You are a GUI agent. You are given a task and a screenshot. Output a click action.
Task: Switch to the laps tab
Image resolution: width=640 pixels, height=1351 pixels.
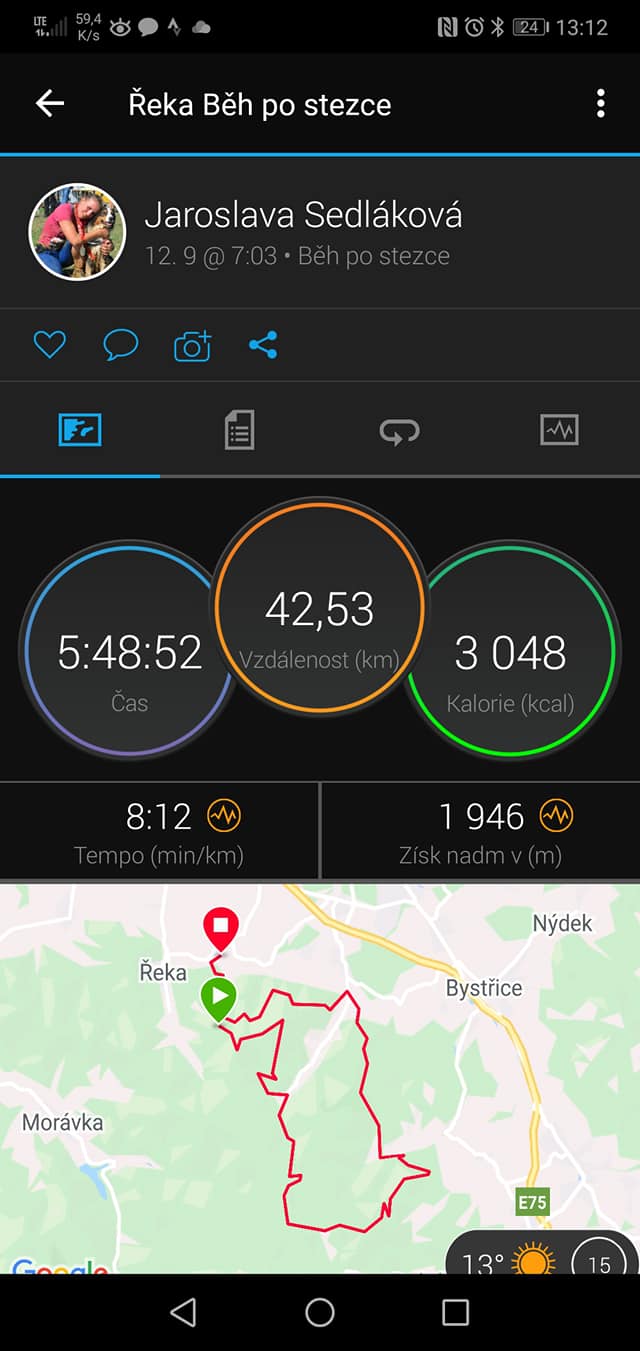[x=399, y=431]
